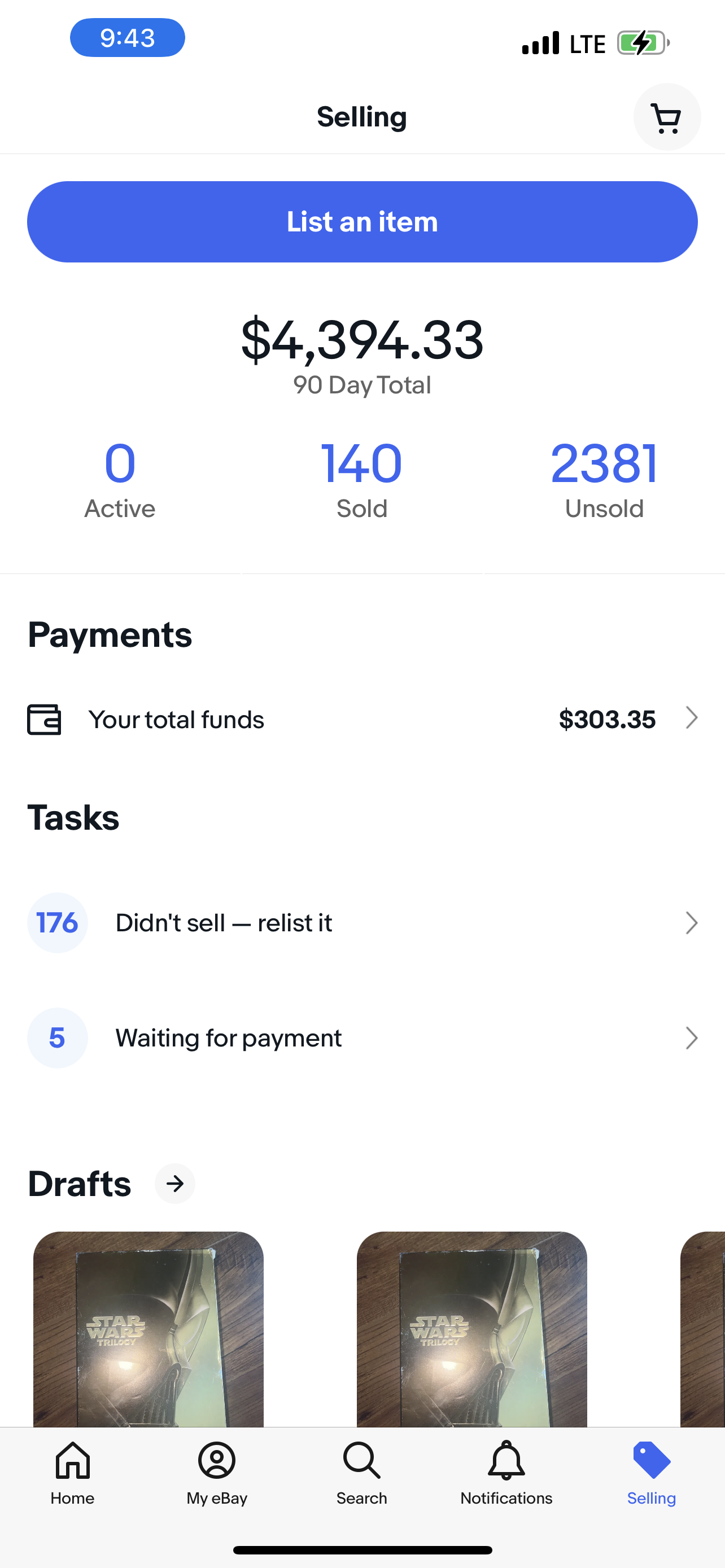Tap the List an item button

coord(362,222)
